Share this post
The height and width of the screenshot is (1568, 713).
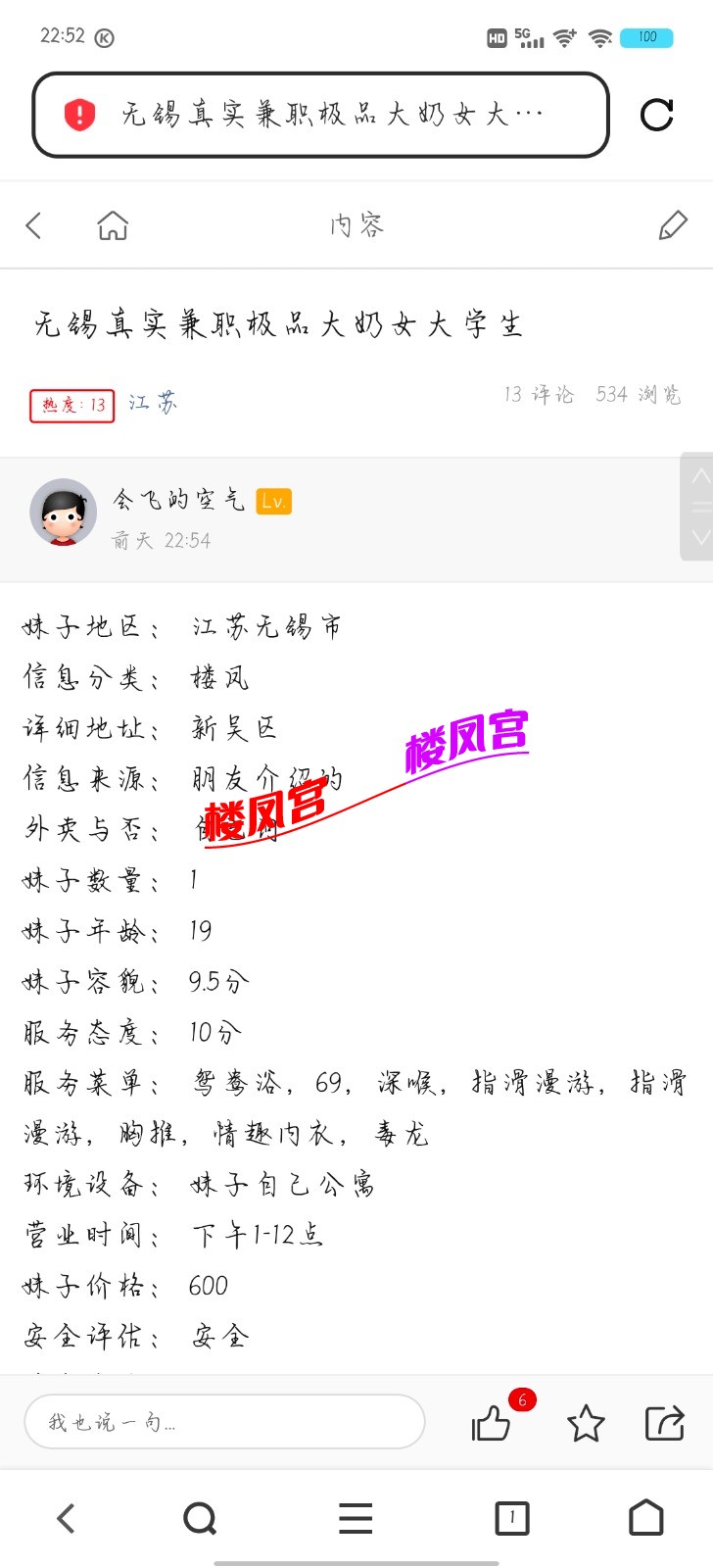point(664,1423)
